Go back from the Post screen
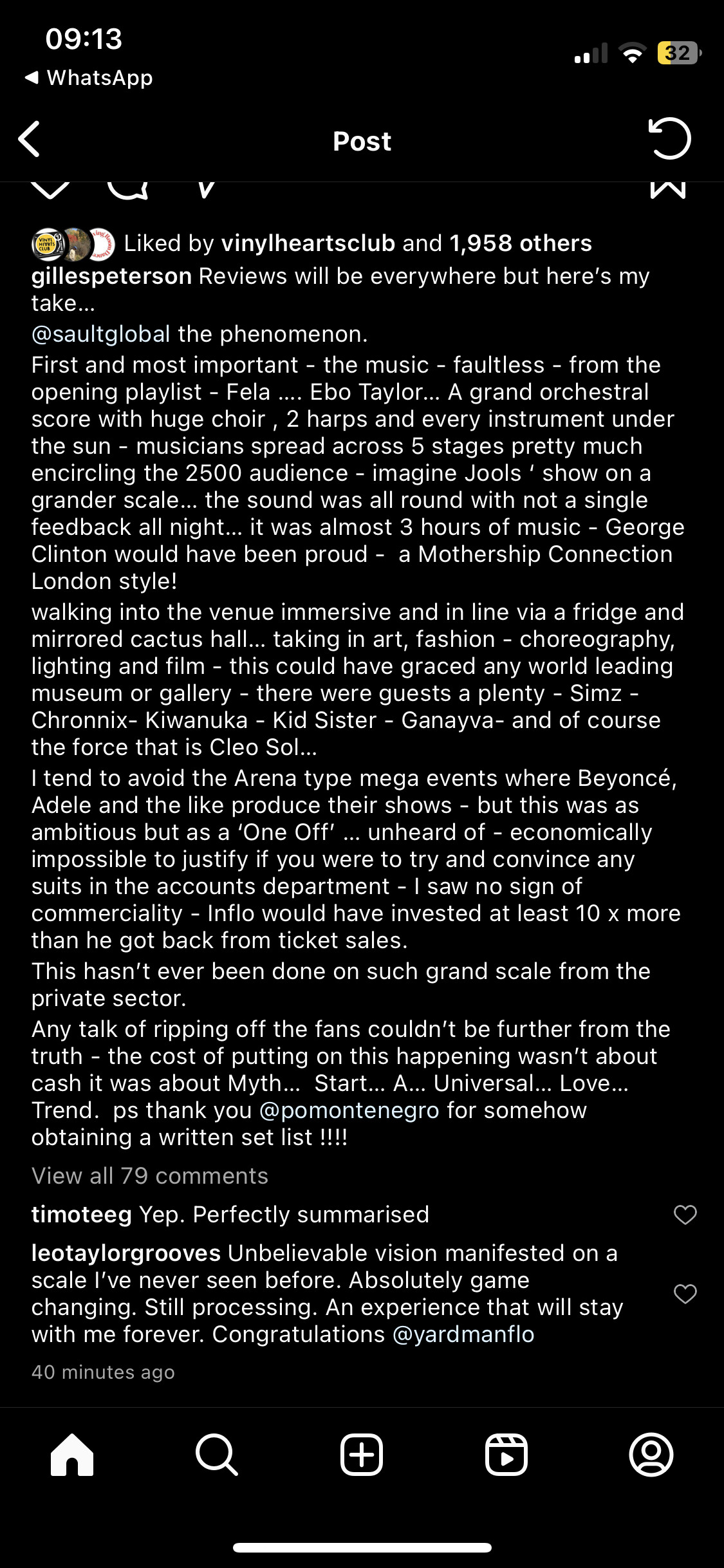Viewport: 724px width, 1568px height. pos(30,139)
